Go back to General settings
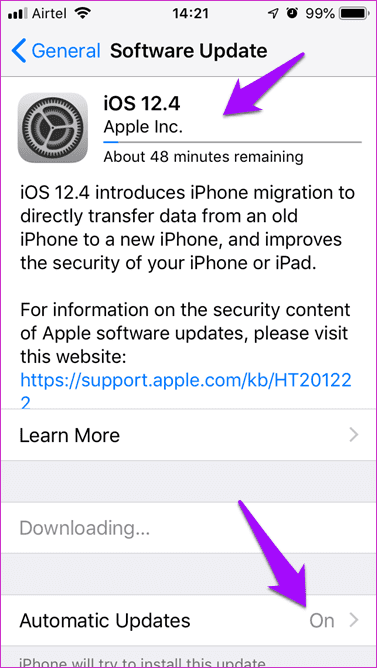 pos(56,51)
